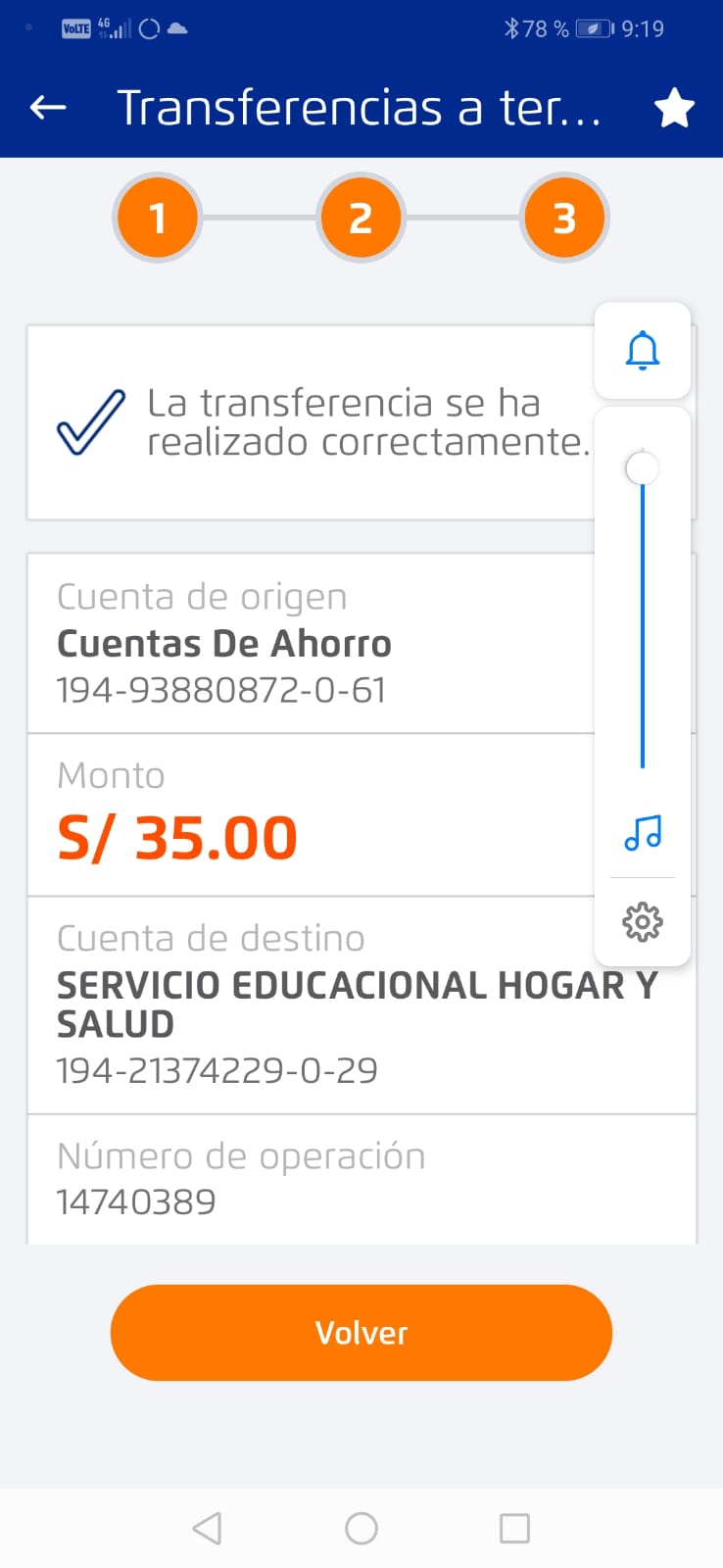Tap the music note media icon
Image resolution: width=723 pixels, height=1568 pixels.
point(643,833)
